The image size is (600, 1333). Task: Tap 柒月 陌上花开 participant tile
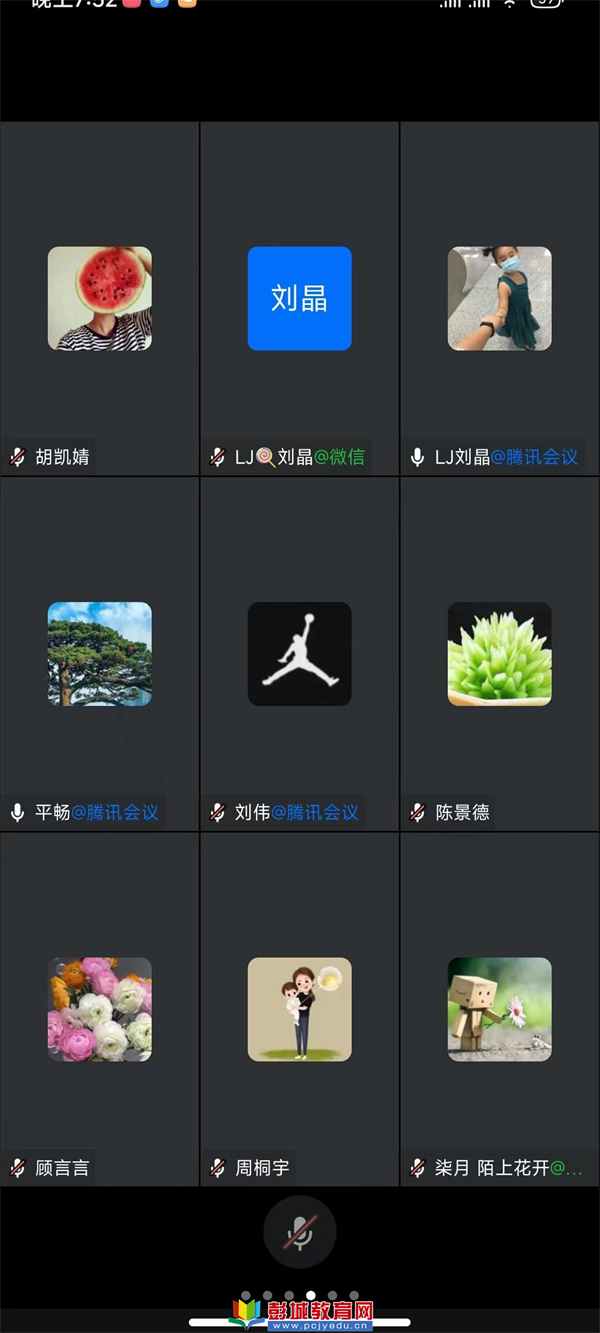pos(500,1009)
